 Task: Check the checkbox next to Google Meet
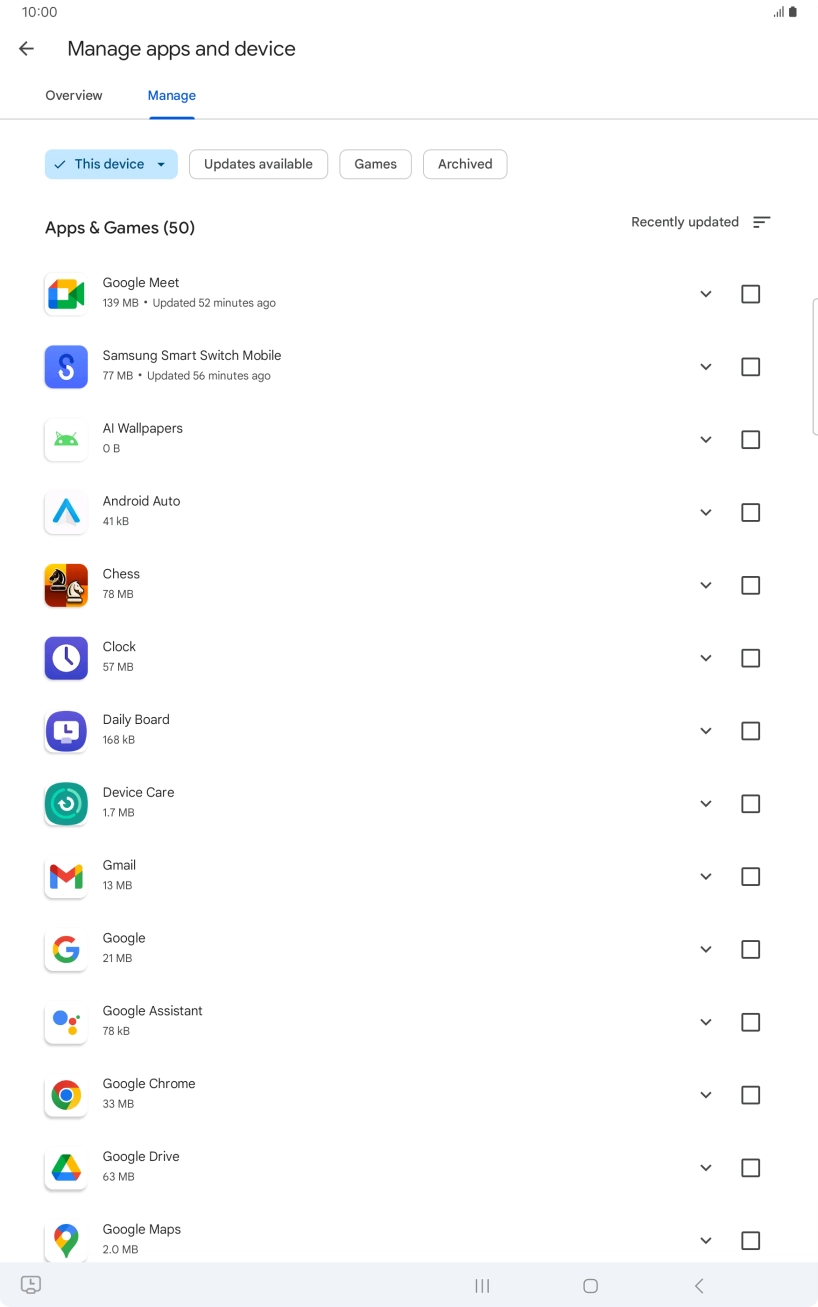tap(750, 293)
